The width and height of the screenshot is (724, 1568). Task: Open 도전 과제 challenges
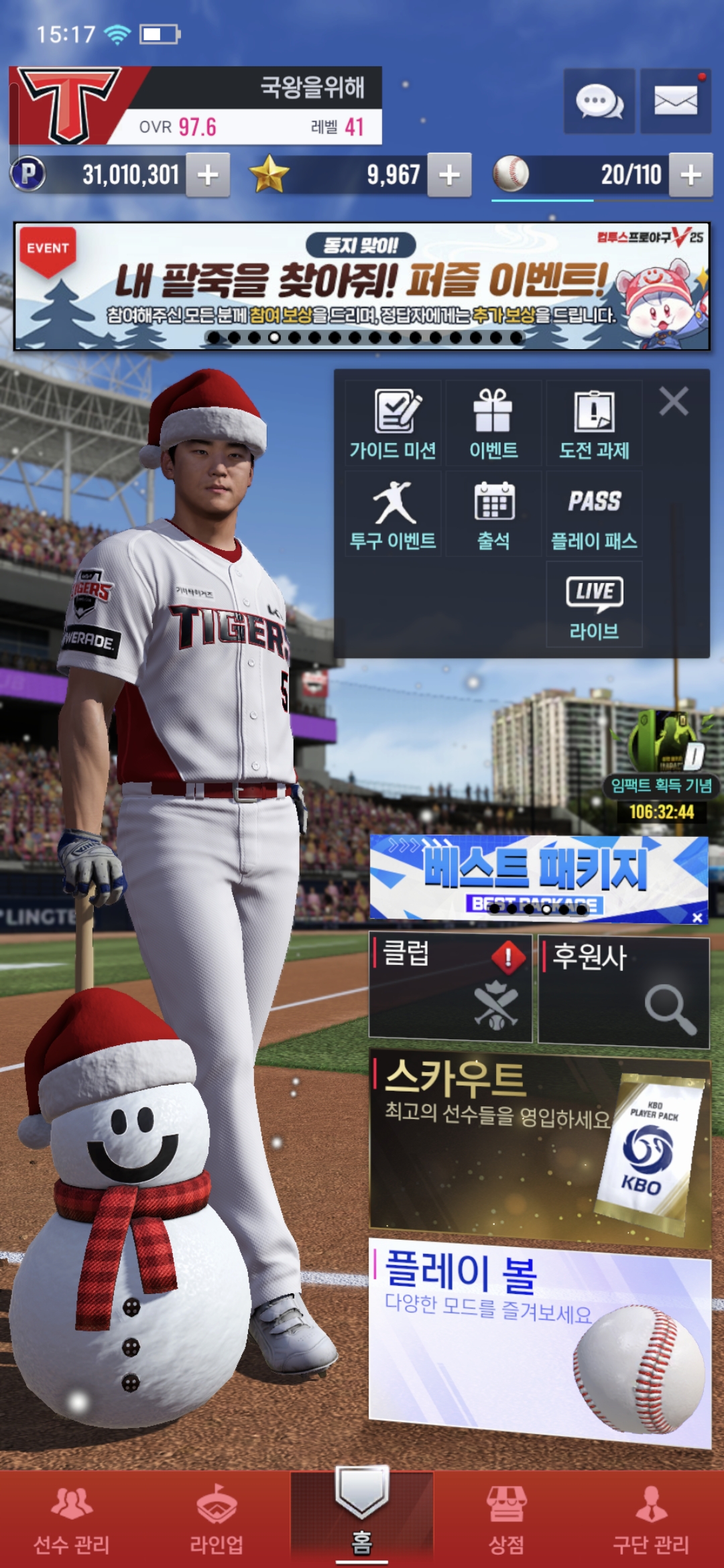pos(594,424)
